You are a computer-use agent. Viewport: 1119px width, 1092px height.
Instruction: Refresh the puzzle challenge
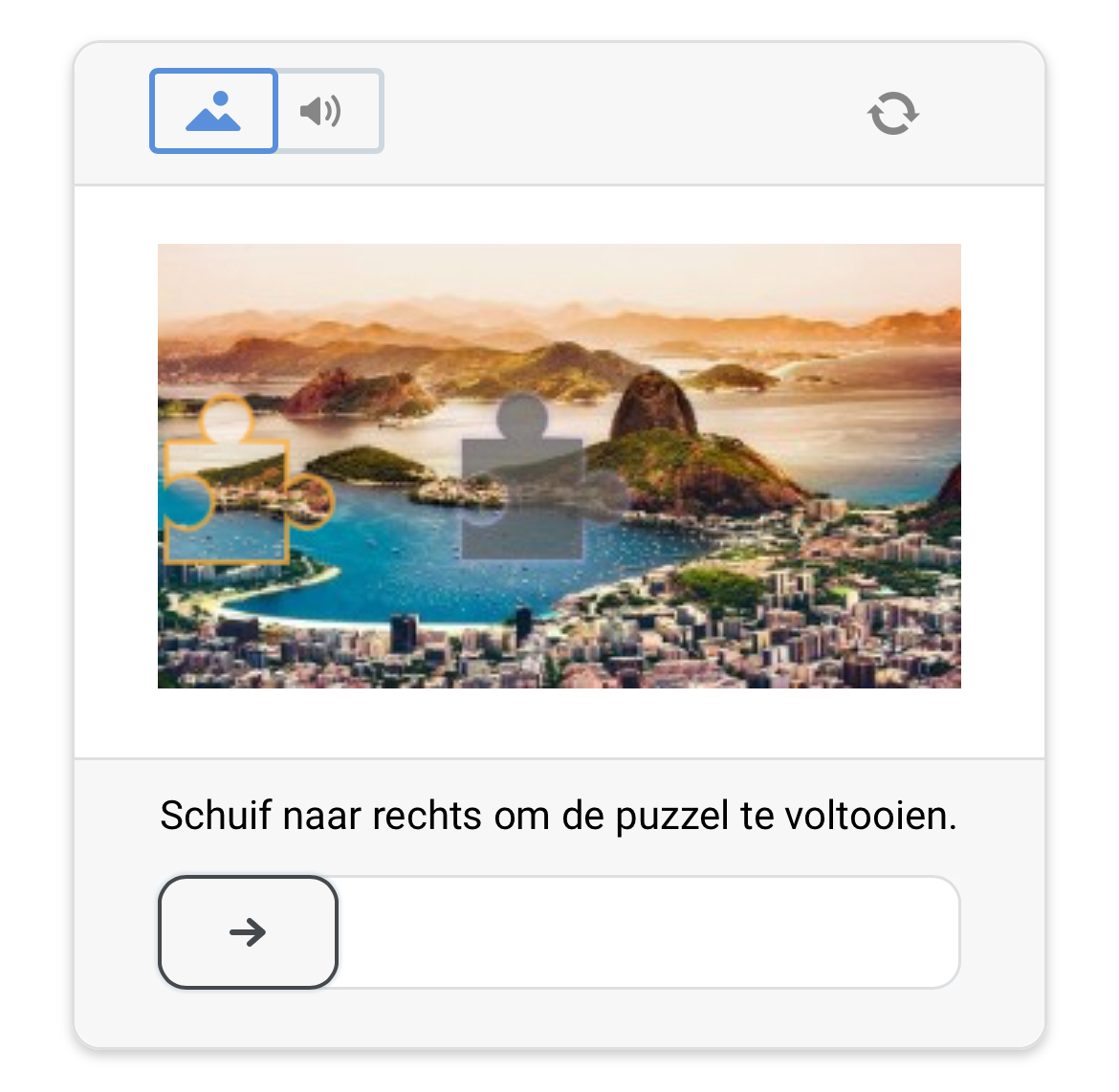(893, 113)
